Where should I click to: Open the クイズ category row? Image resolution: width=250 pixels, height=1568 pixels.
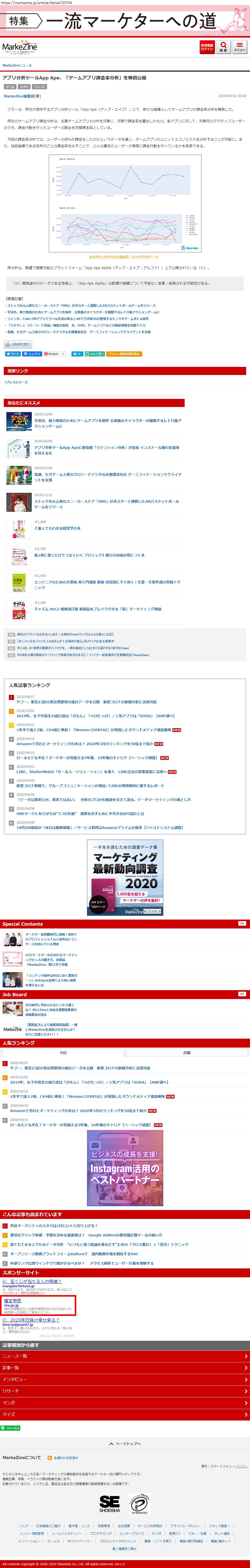125,1414
